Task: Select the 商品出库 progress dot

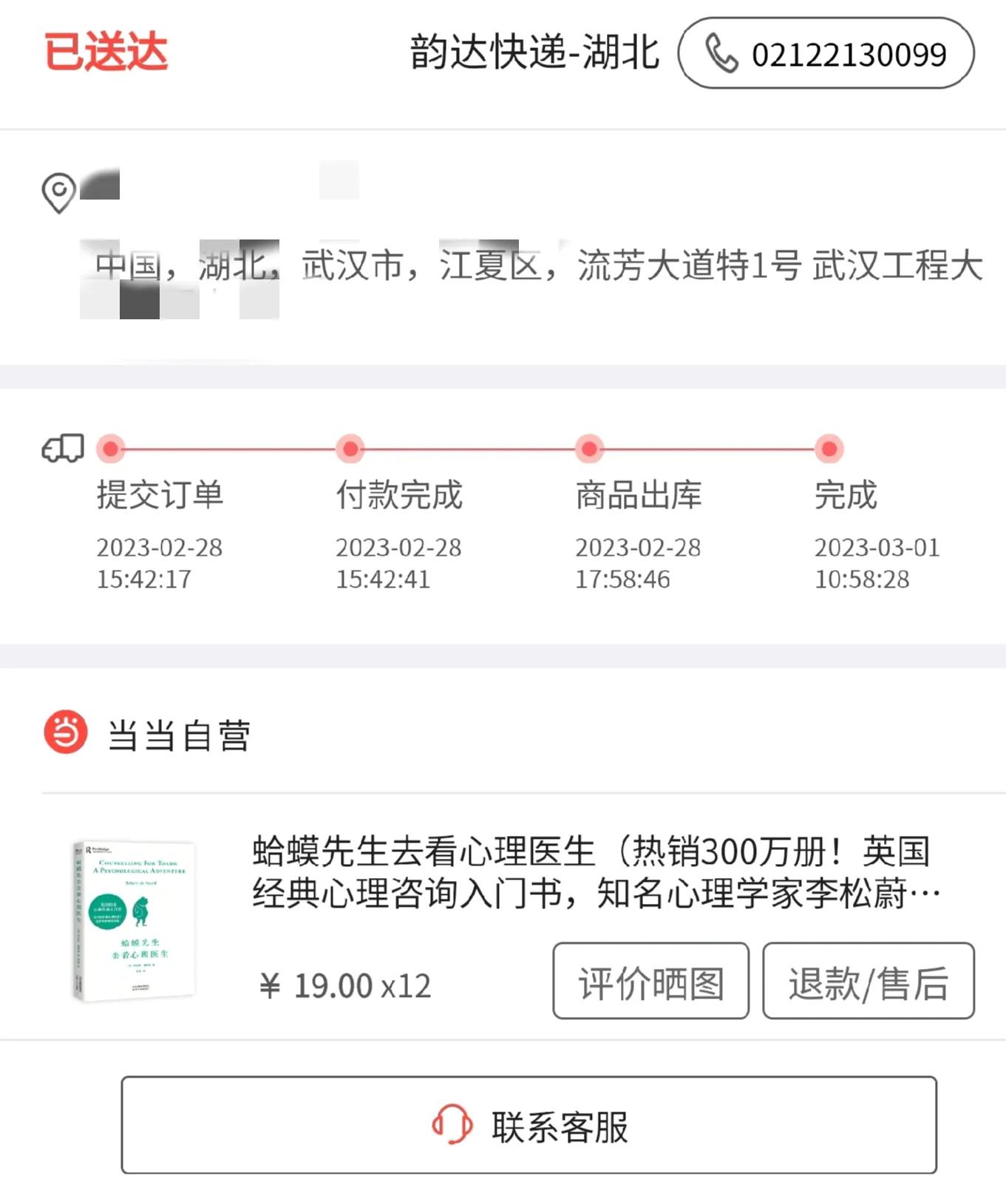Action: point(589,449)
